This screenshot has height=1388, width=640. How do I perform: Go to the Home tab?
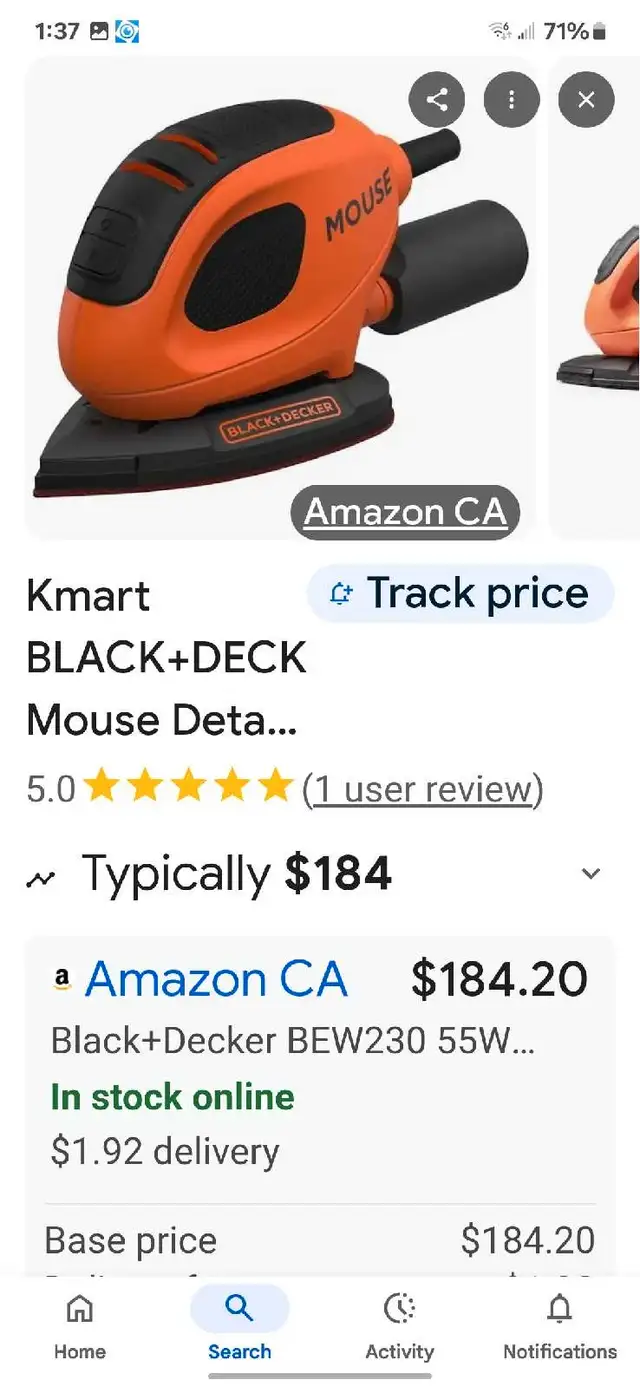tap(80, 1325)
